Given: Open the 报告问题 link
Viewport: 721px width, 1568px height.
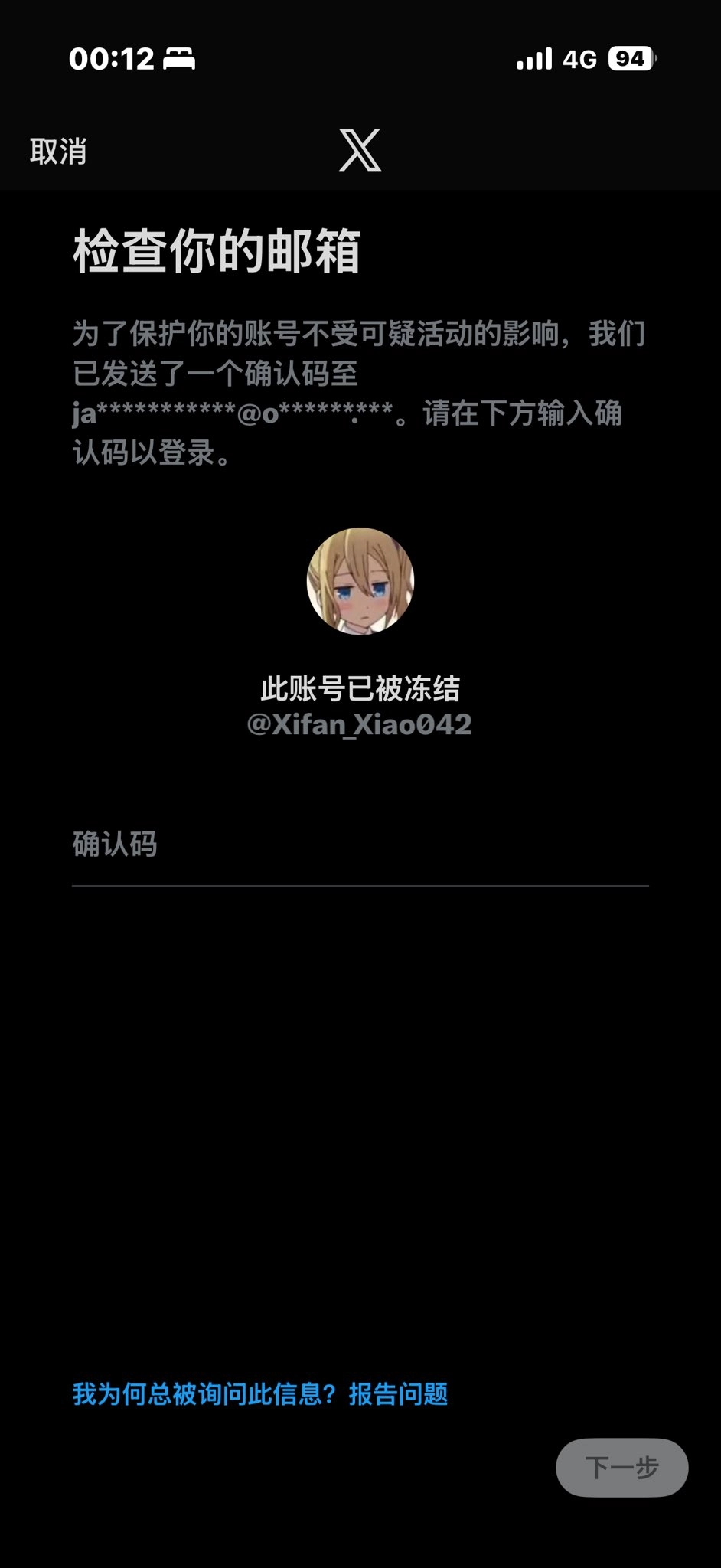Looking at the screenshot, I should 398,1394.
